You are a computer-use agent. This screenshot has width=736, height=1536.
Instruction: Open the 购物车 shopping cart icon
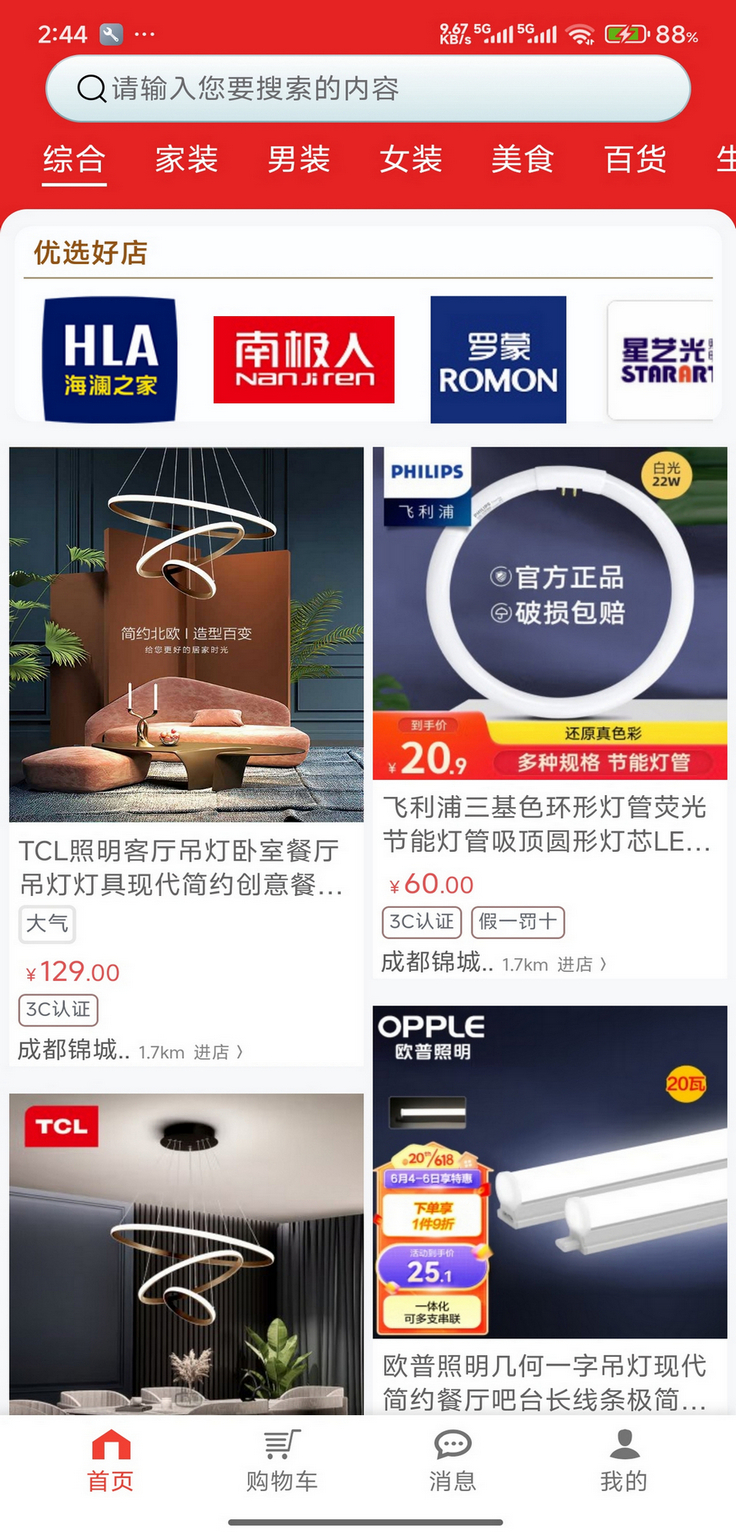coord(281,1444)
